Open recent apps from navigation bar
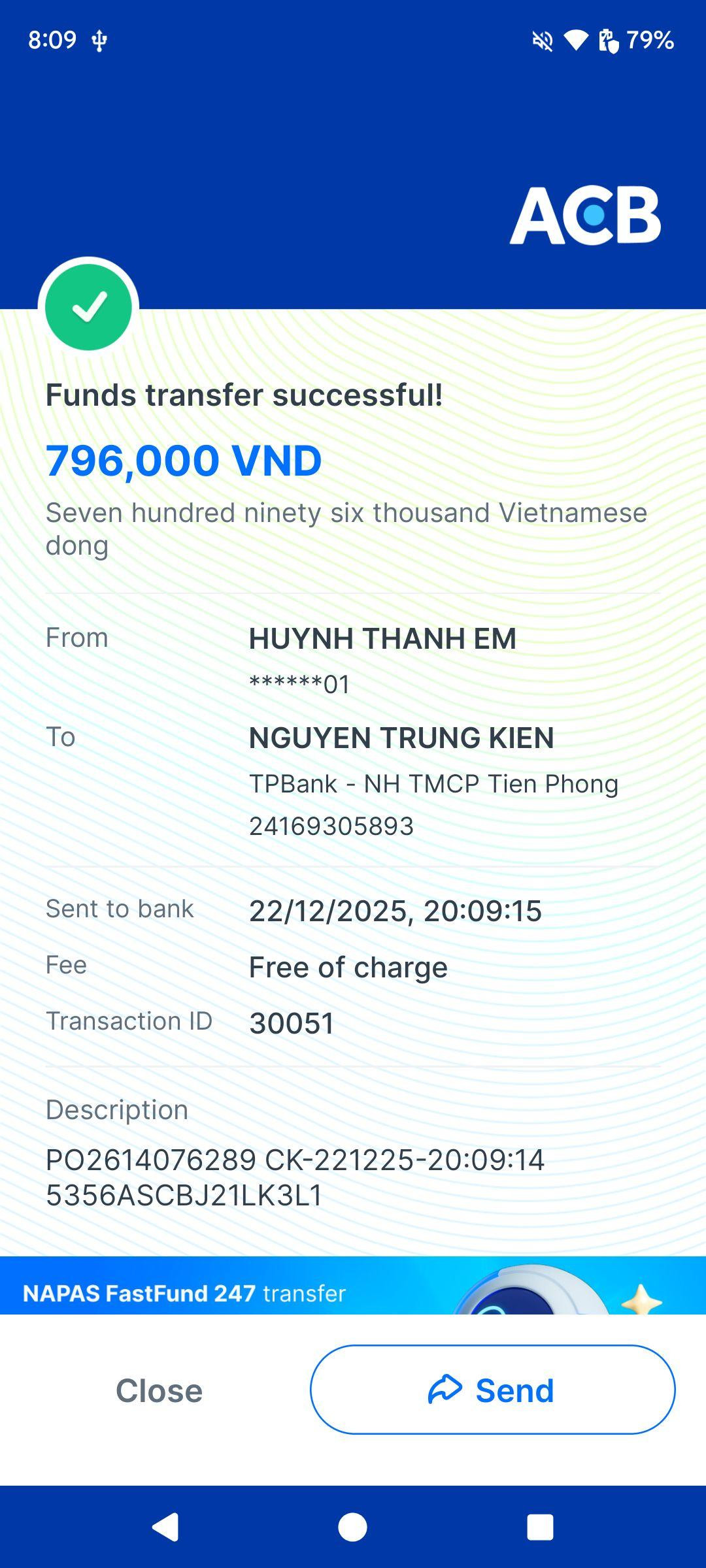This screenshot has height=1568, width=706. (x=540, y=1527)
